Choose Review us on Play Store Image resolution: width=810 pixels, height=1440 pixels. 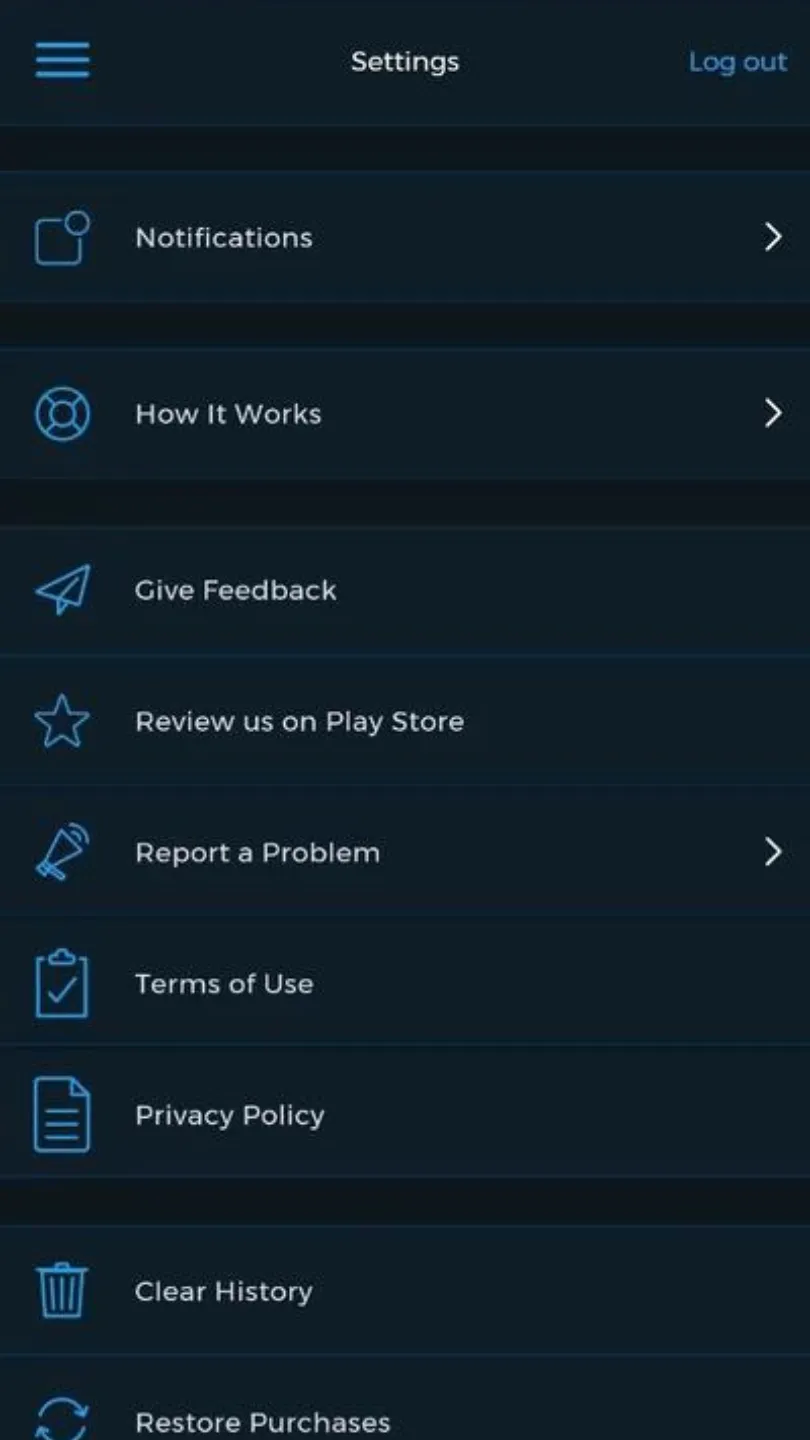pyautogui.click(x=405, y=721)
